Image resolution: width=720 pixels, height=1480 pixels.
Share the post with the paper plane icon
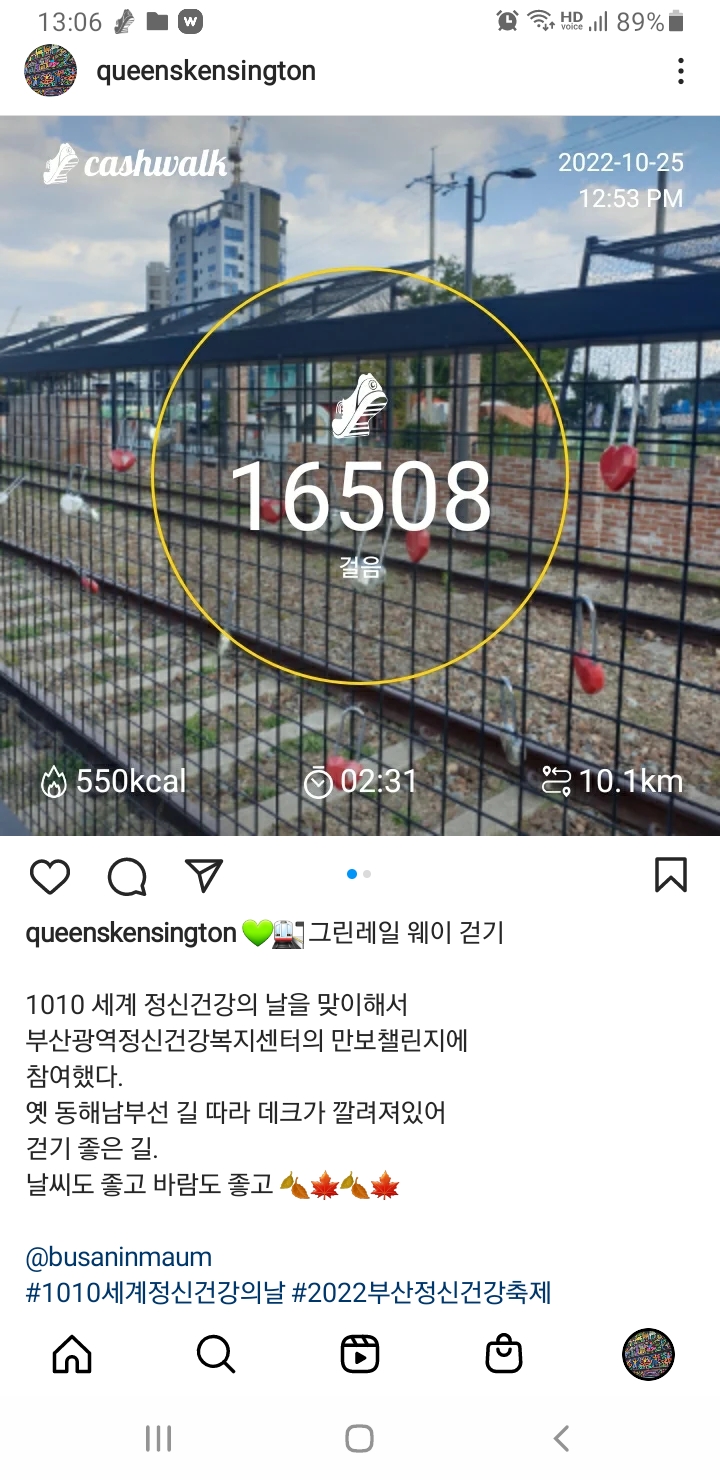(x=204, y=875)
